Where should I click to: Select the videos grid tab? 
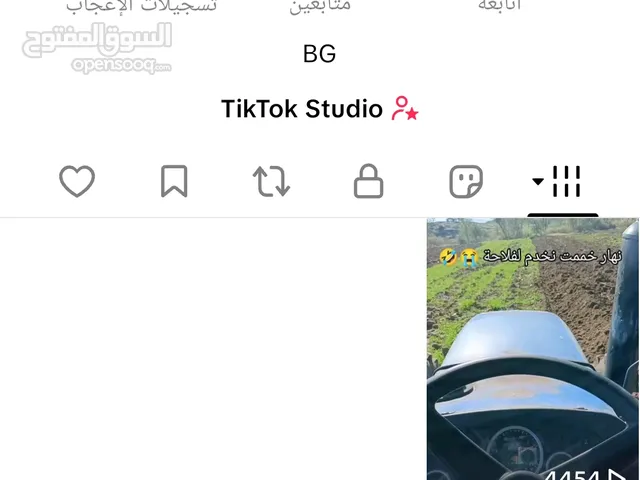[563, 182]
